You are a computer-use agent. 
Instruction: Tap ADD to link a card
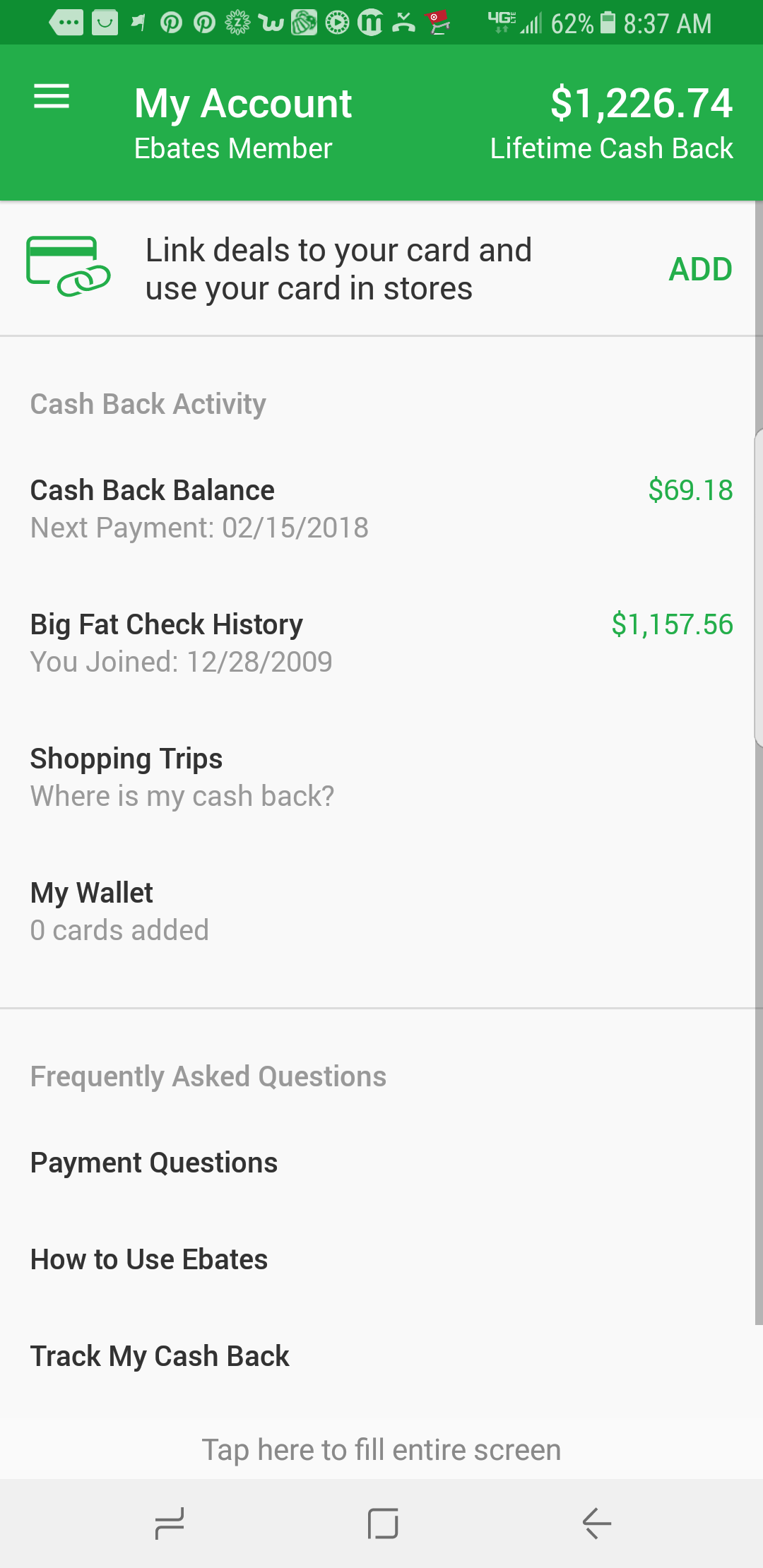700,269
